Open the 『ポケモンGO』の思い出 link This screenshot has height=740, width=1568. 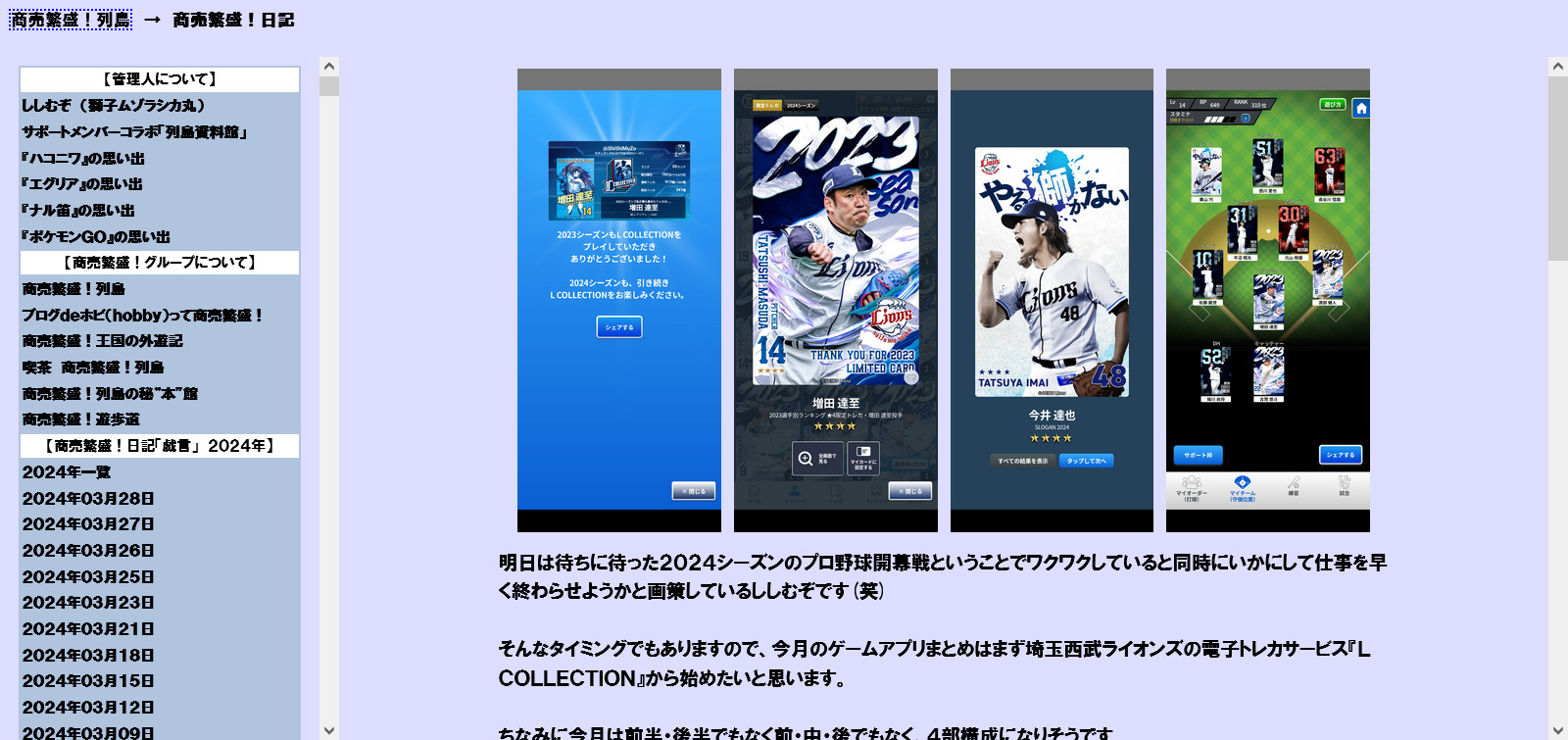96,236
